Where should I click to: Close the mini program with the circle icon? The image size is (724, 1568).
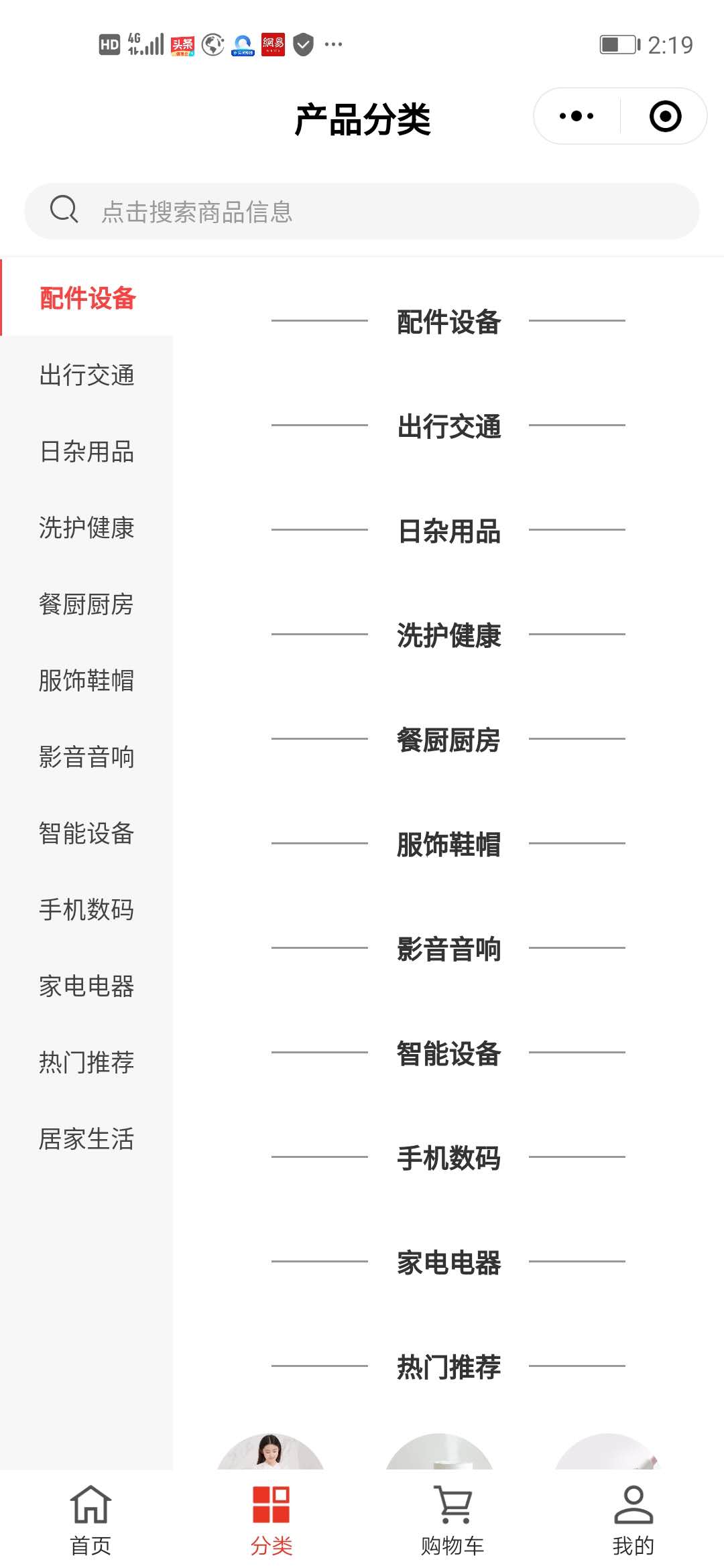(x=665, y=116)
